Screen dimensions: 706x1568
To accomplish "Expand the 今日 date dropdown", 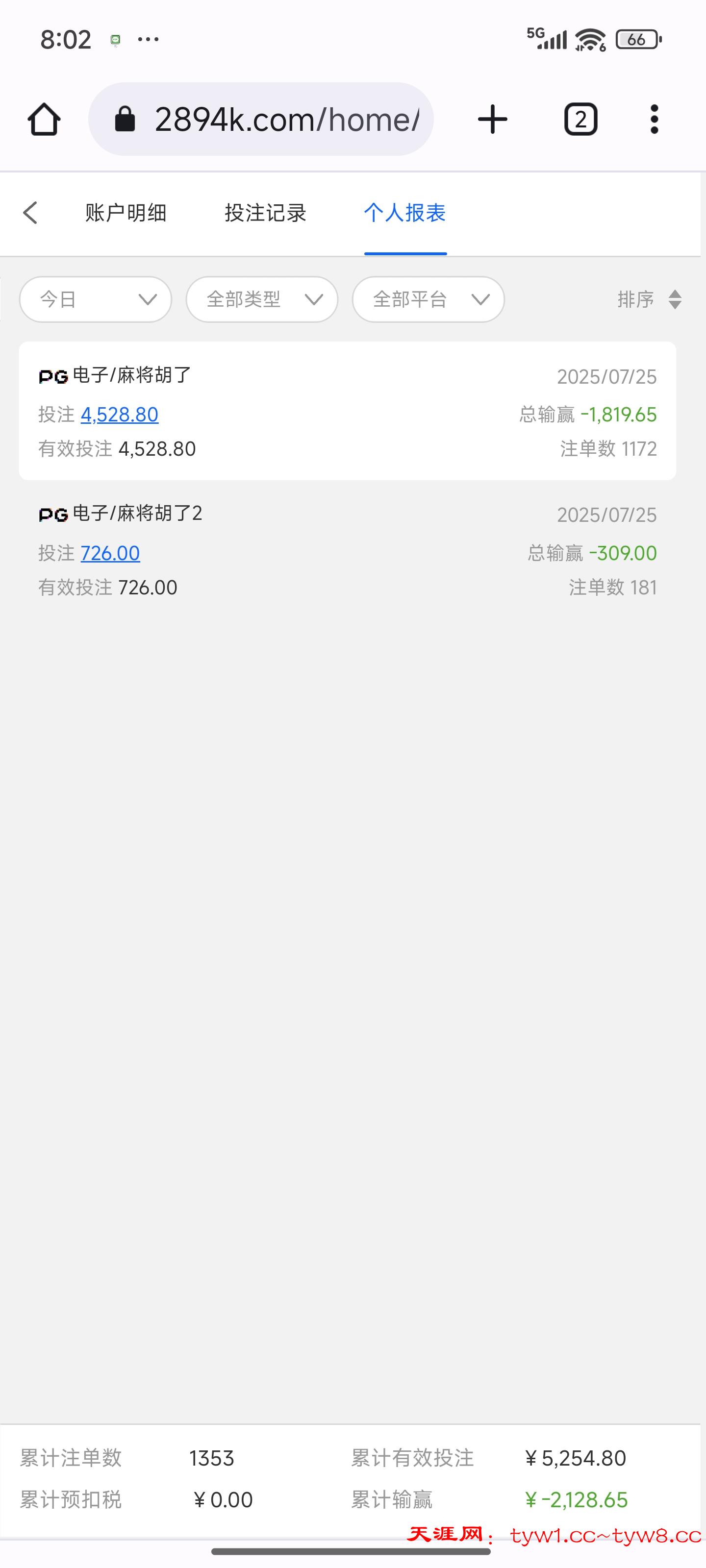I will click(x=96, y=299).
